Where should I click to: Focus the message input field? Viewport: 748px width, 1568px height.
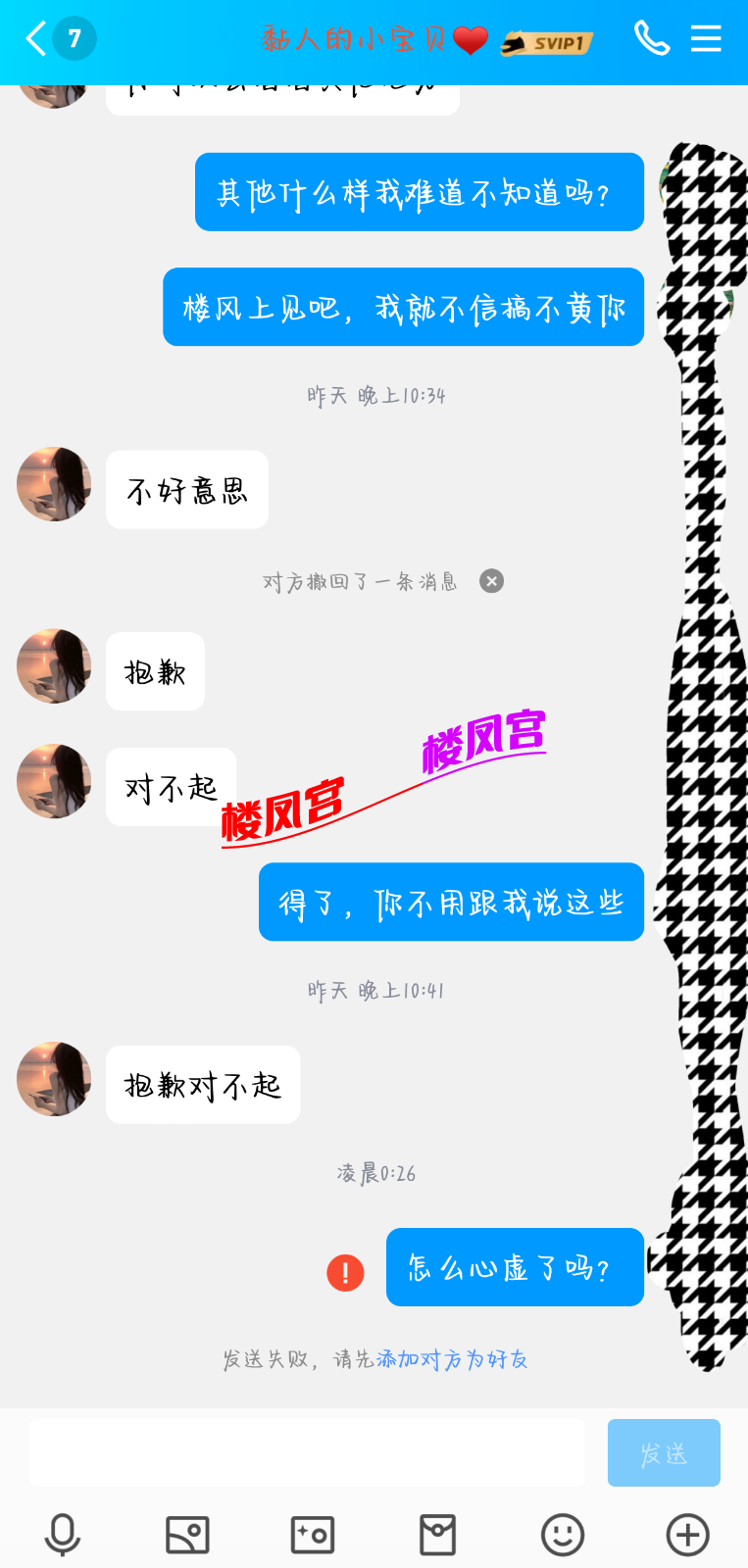[307, 1452]
